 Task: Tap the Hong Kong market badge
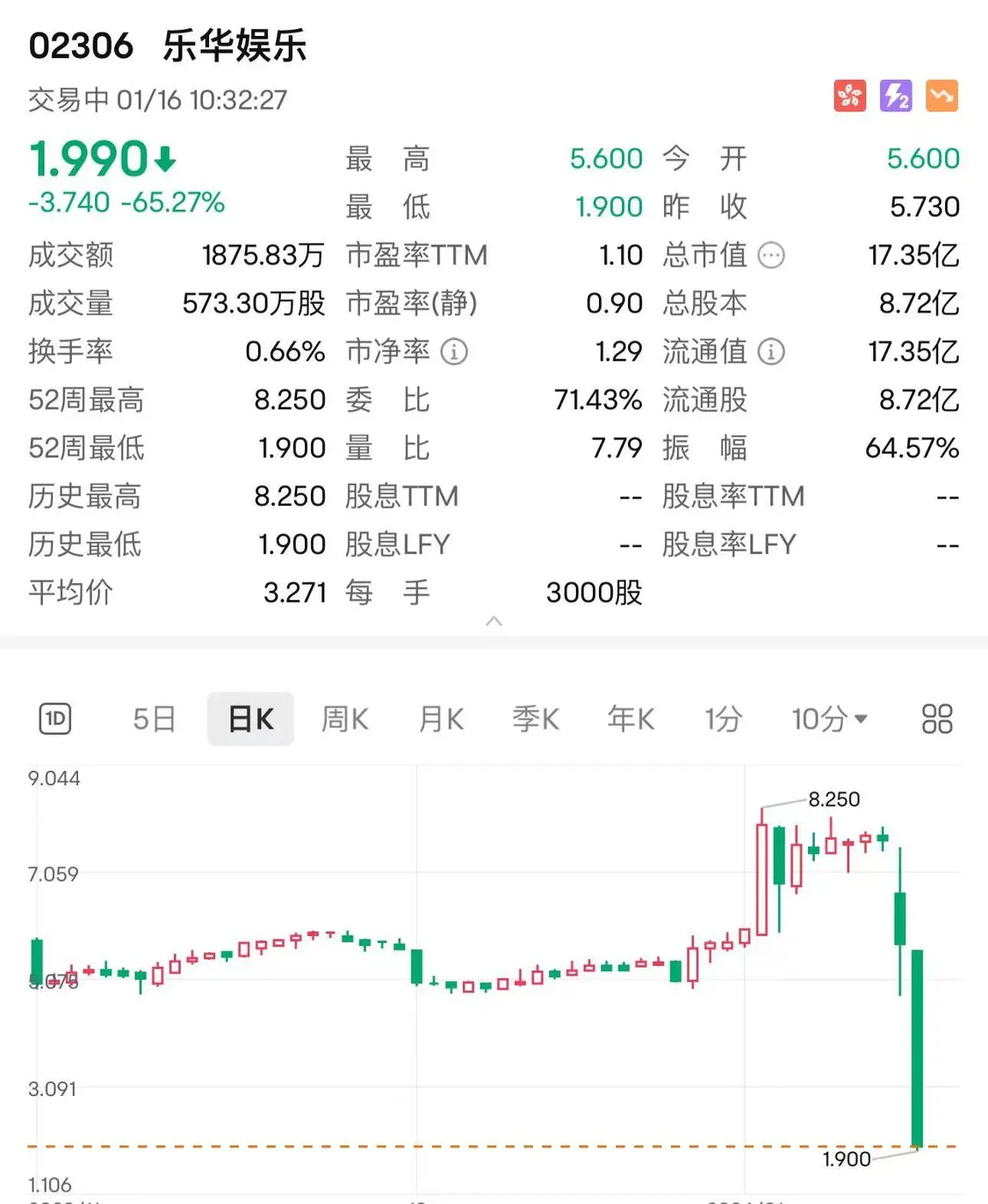(x=849, y=96)
